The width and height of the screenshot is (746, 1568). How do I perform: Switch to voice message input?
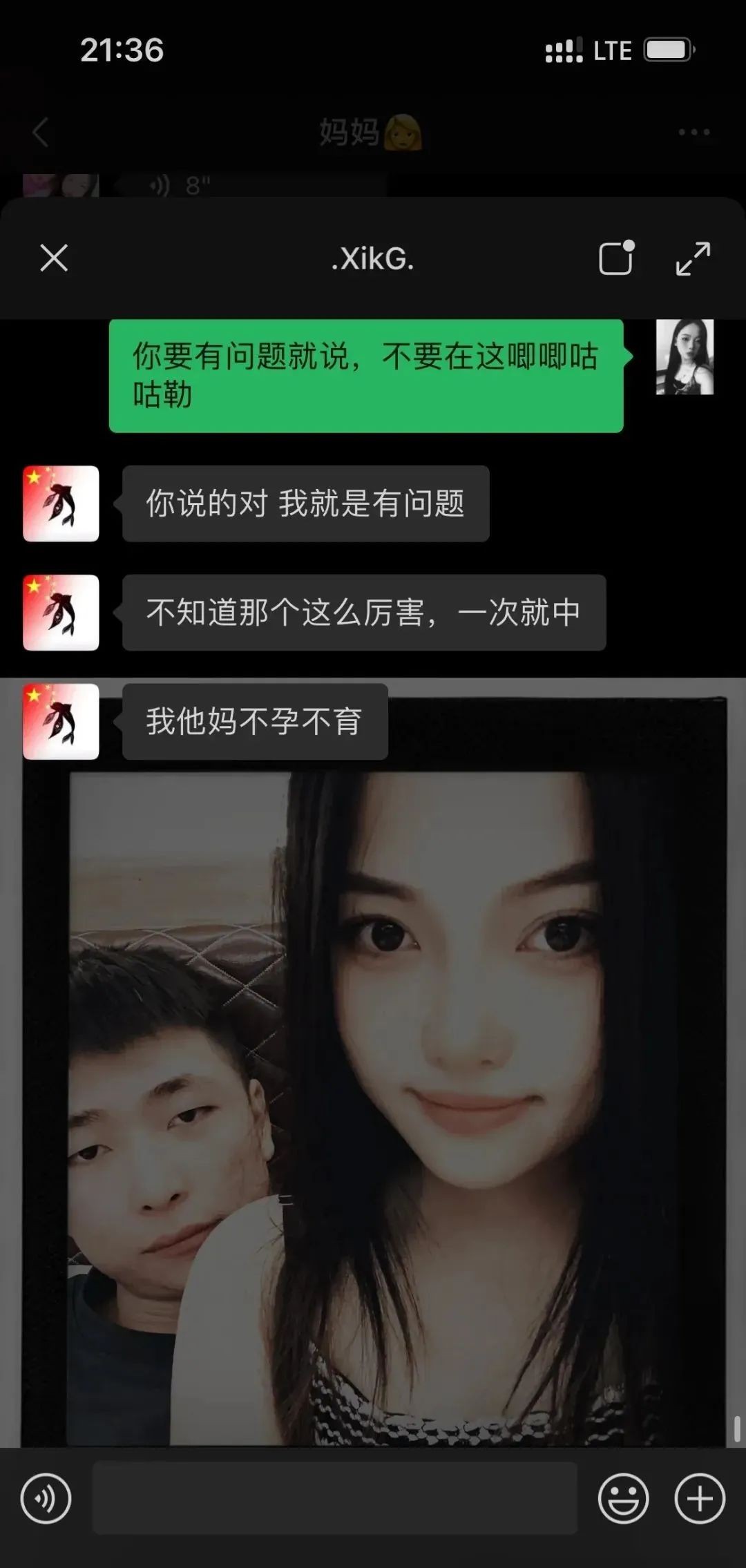point(46,1498)
